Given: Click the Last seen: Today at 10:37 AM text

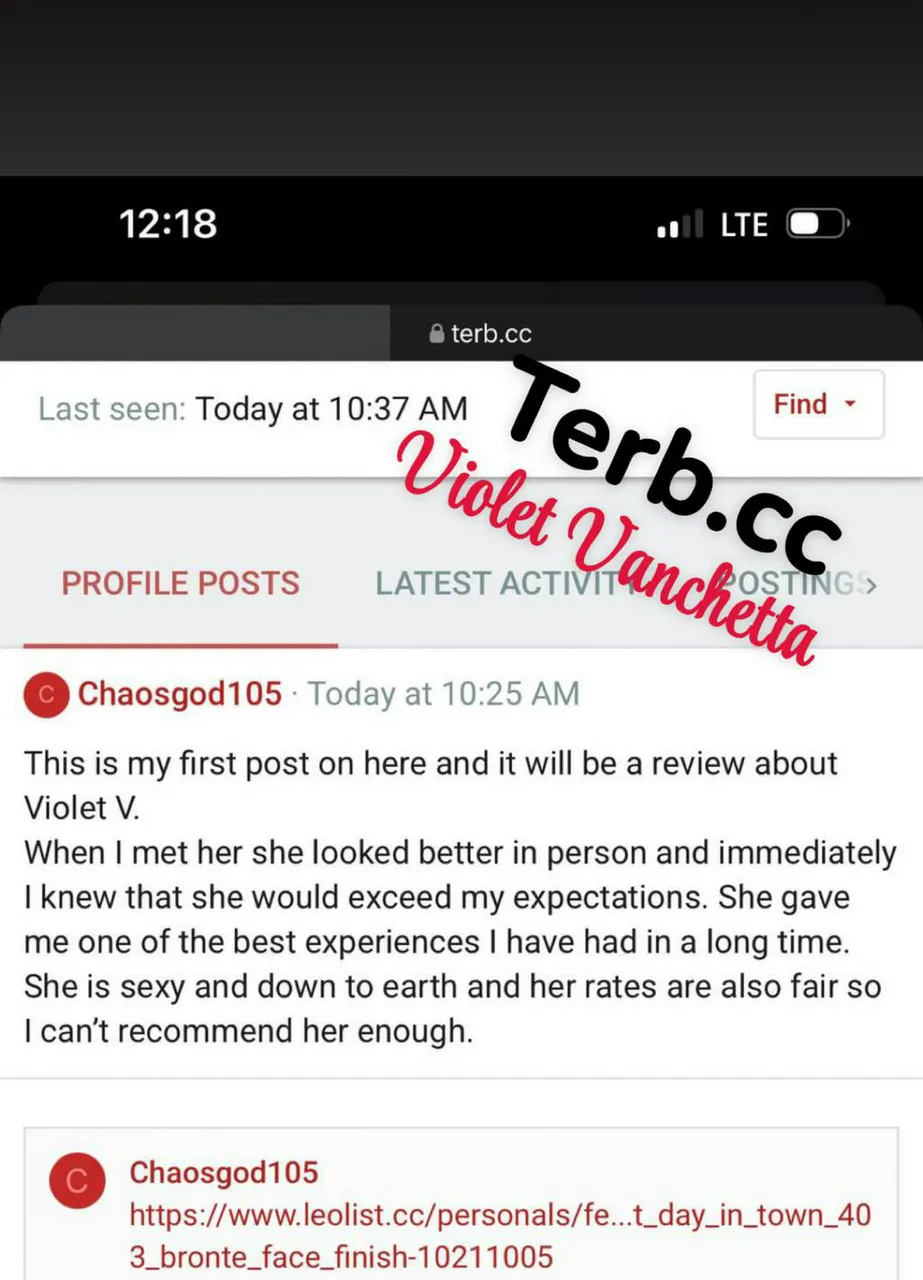Looking at the screenshot, I should [x=253, y=408].
